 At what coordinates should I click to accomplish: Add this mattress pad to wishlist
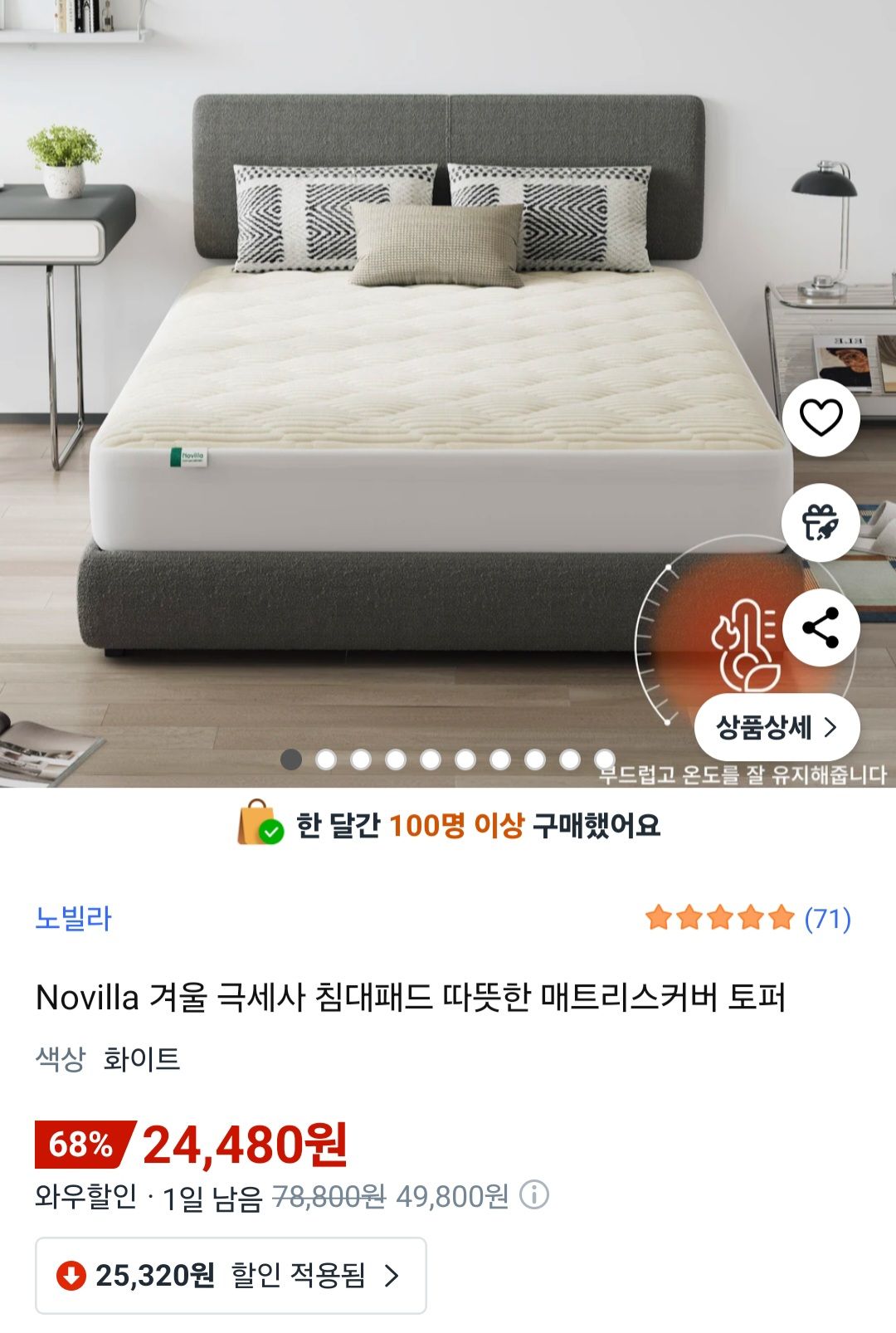coord(821,417)
